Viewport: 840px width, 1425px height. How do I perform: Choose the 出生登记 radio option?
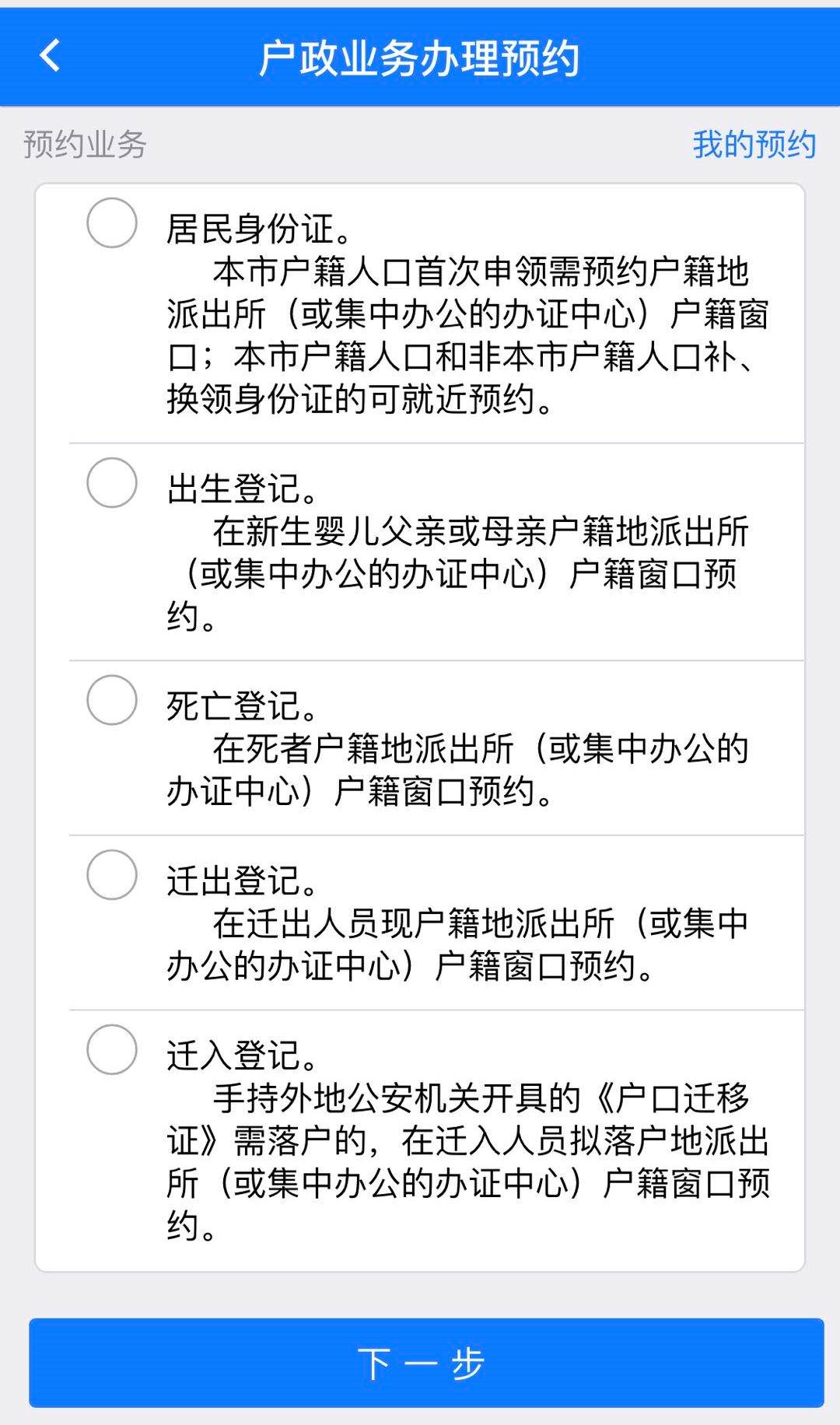click(112, 483)
